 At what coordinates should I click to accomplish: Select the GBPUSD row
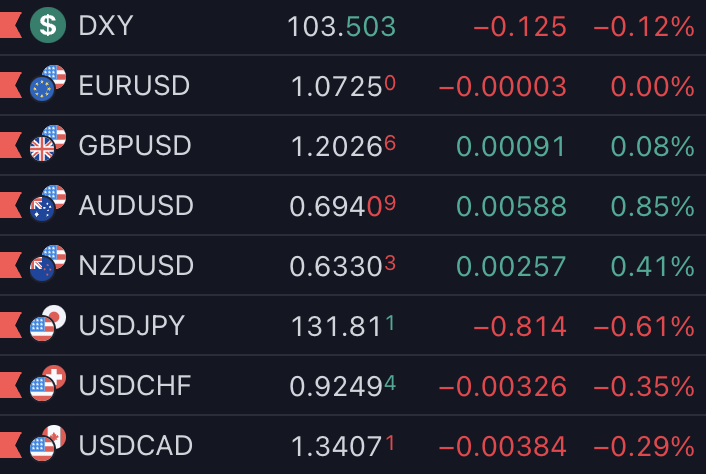134,146
